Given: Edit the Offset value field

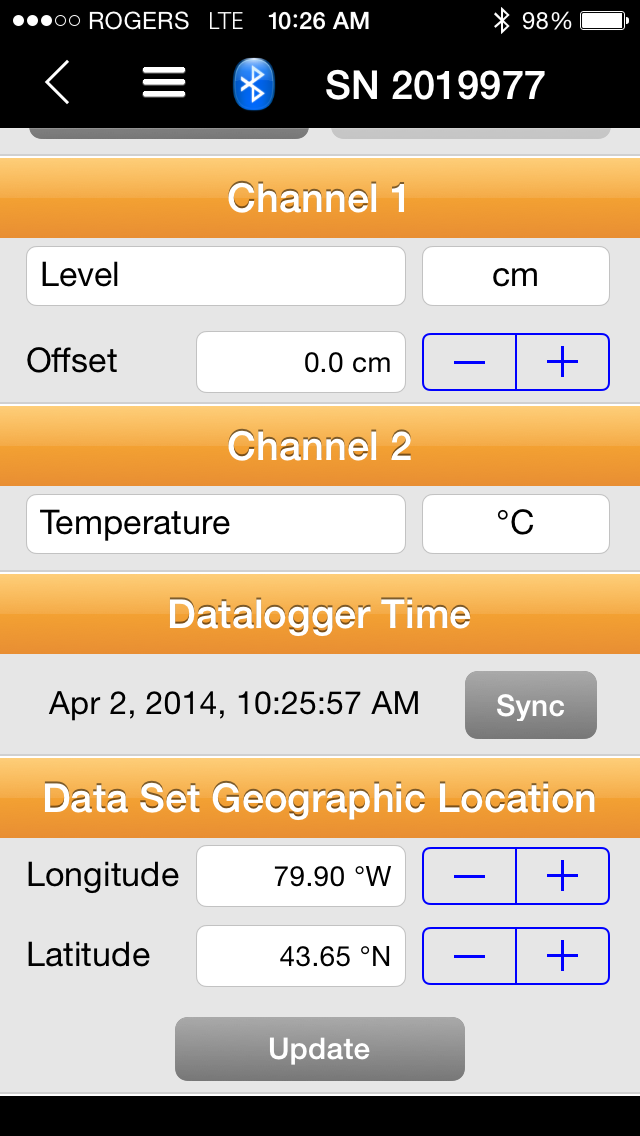Looking at the screenshot, I should 301,362.
